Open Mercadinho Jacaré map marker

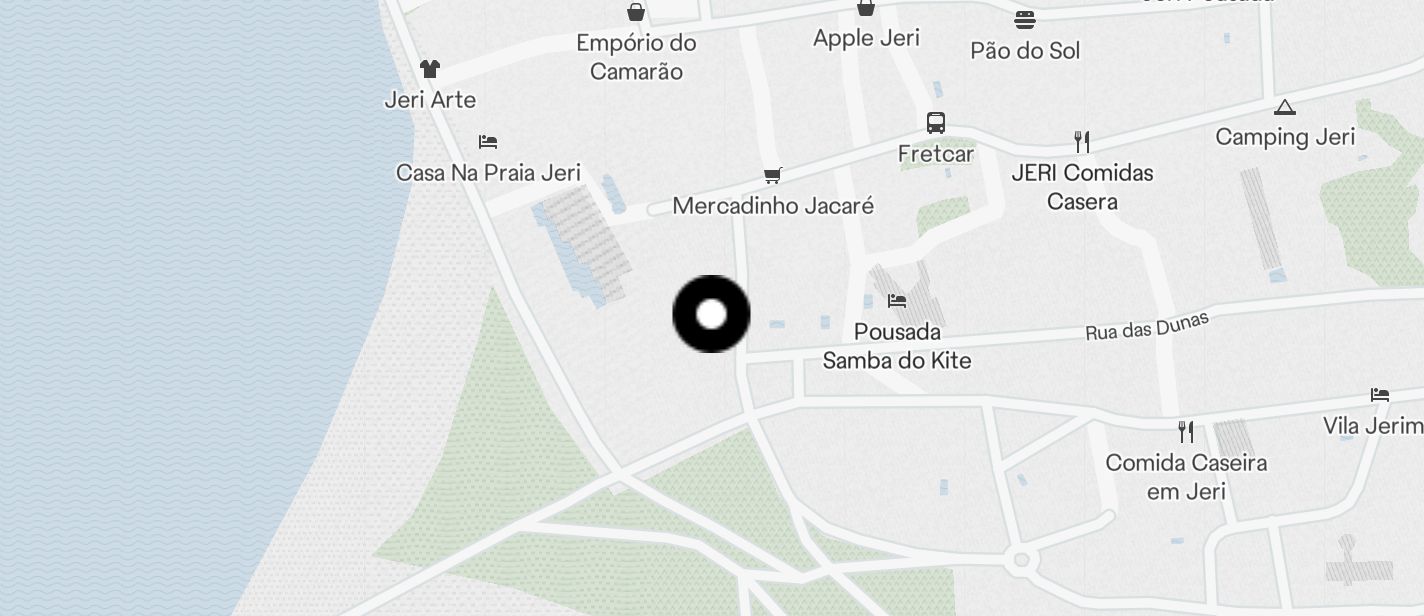pos(772,177)
